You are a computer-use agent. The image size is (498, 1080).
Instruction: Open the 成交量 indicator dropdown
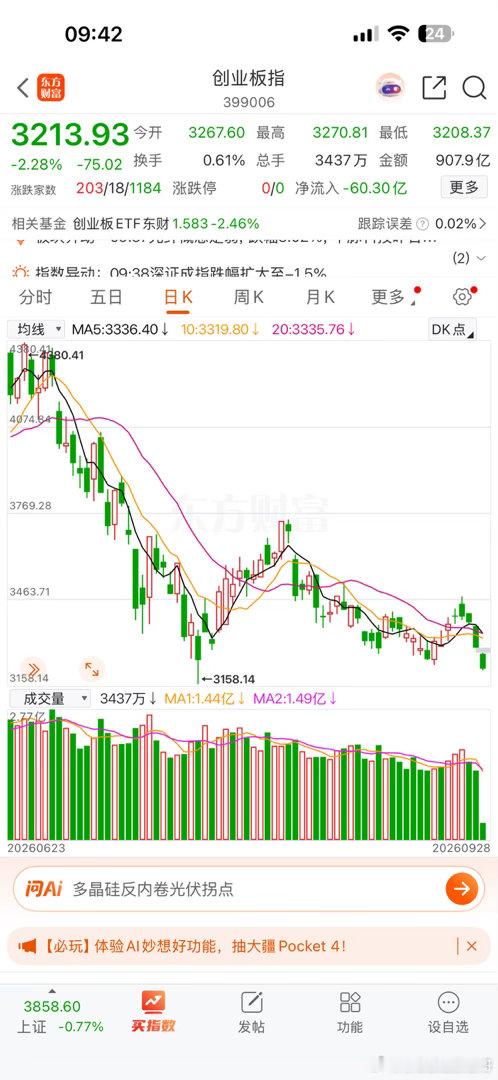coord(50,699)
